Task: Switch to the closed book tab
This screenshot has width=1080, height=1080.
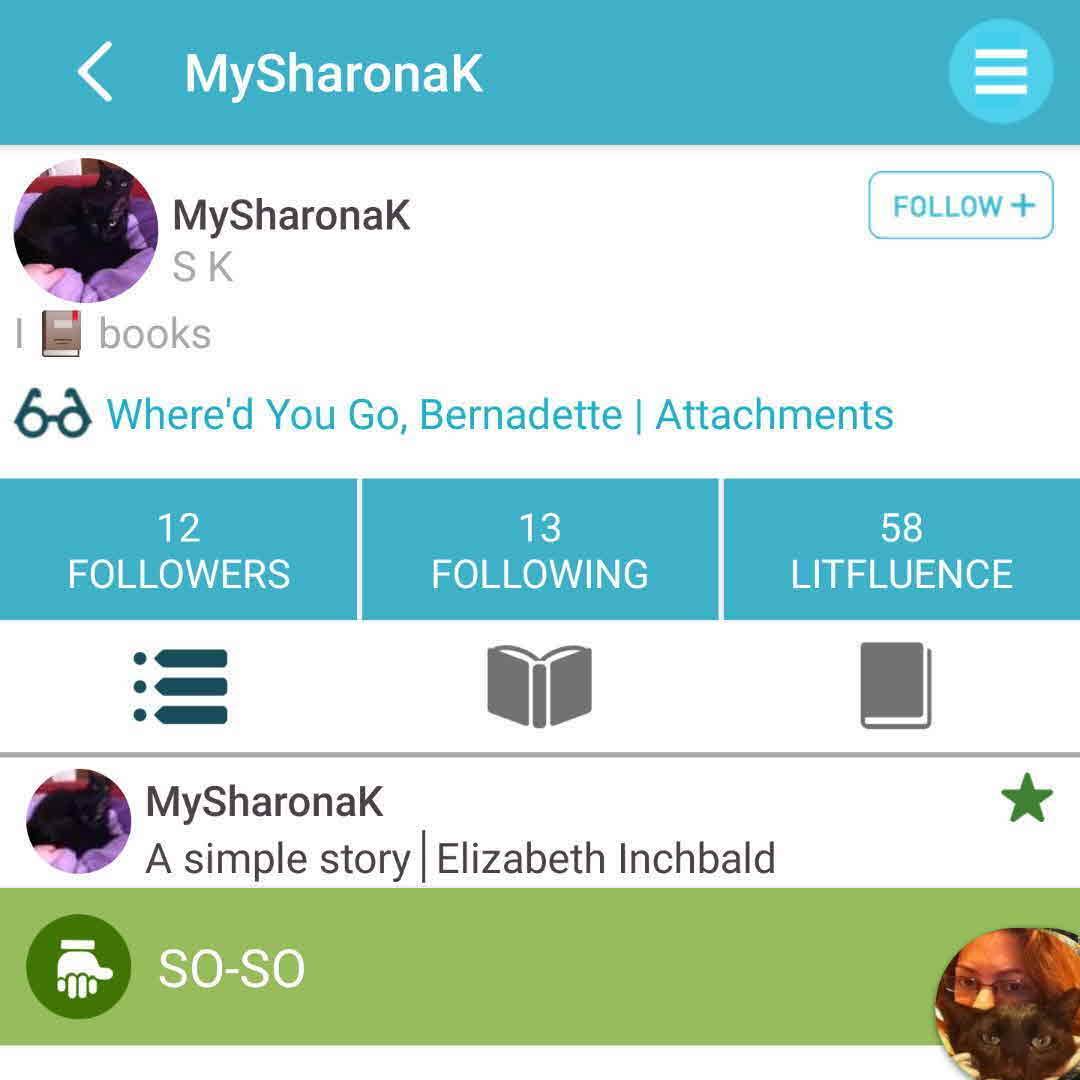Action: [x=896, y=686]
